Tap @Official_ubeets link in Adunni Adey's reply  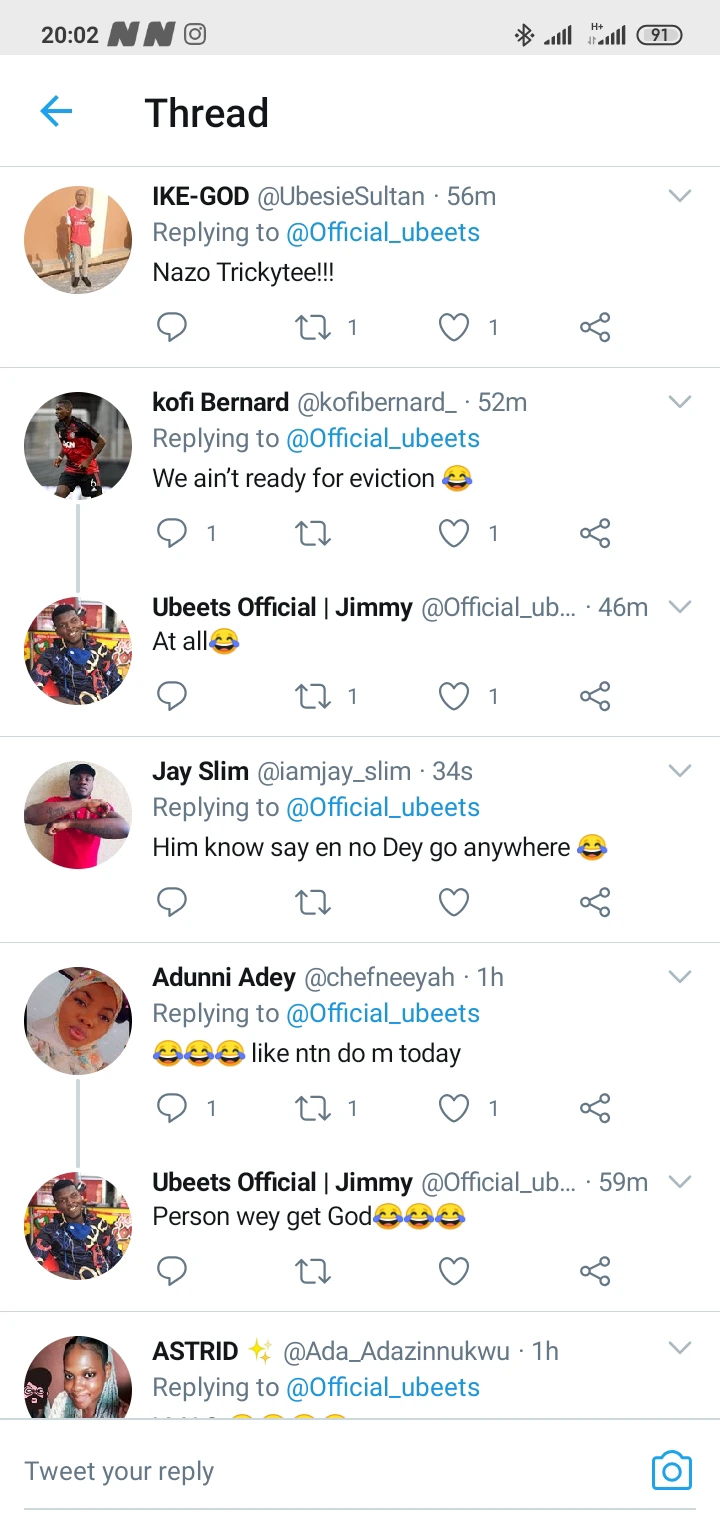(383, 1013)
